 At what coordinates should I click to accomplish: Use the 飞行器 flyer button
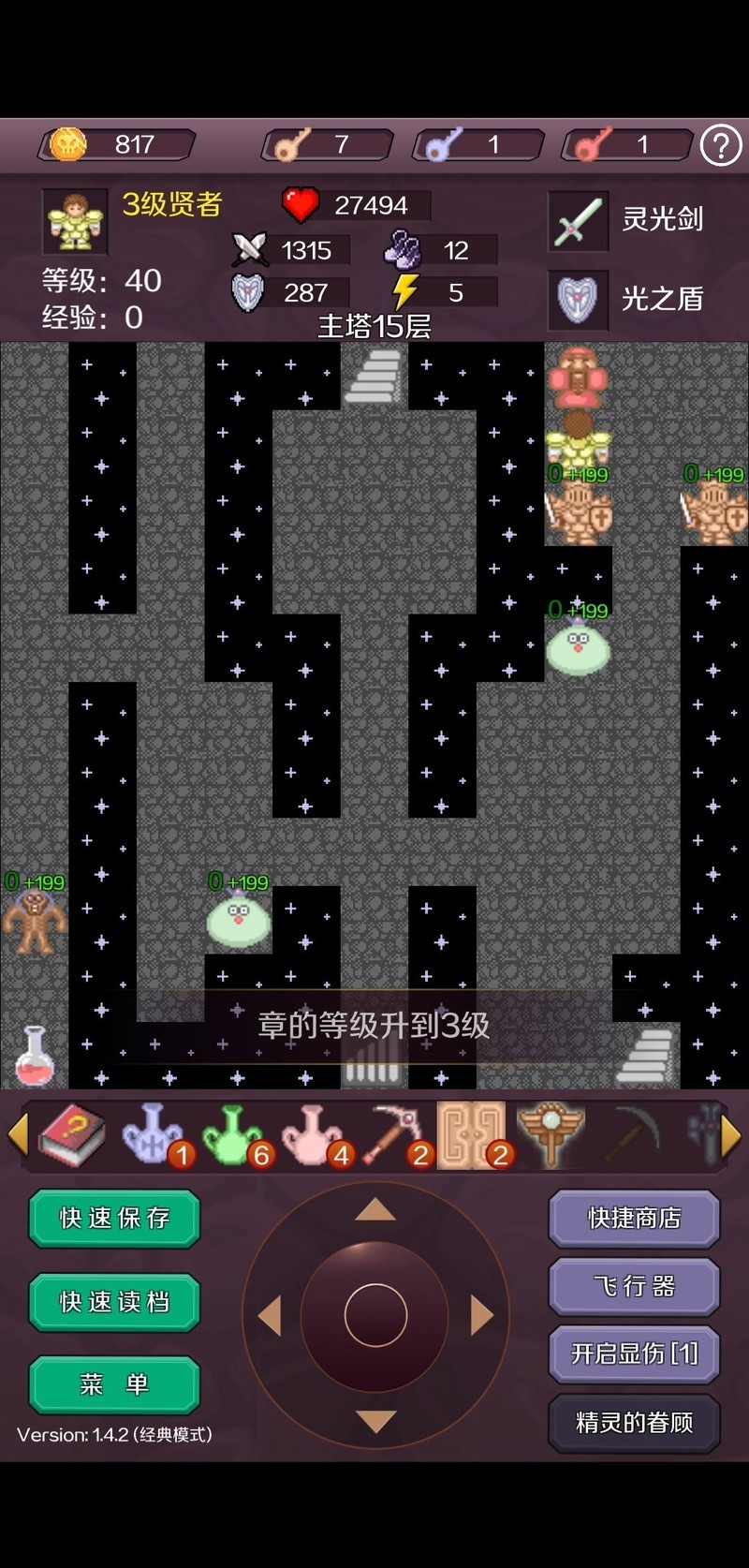[x=634, y=1286]
